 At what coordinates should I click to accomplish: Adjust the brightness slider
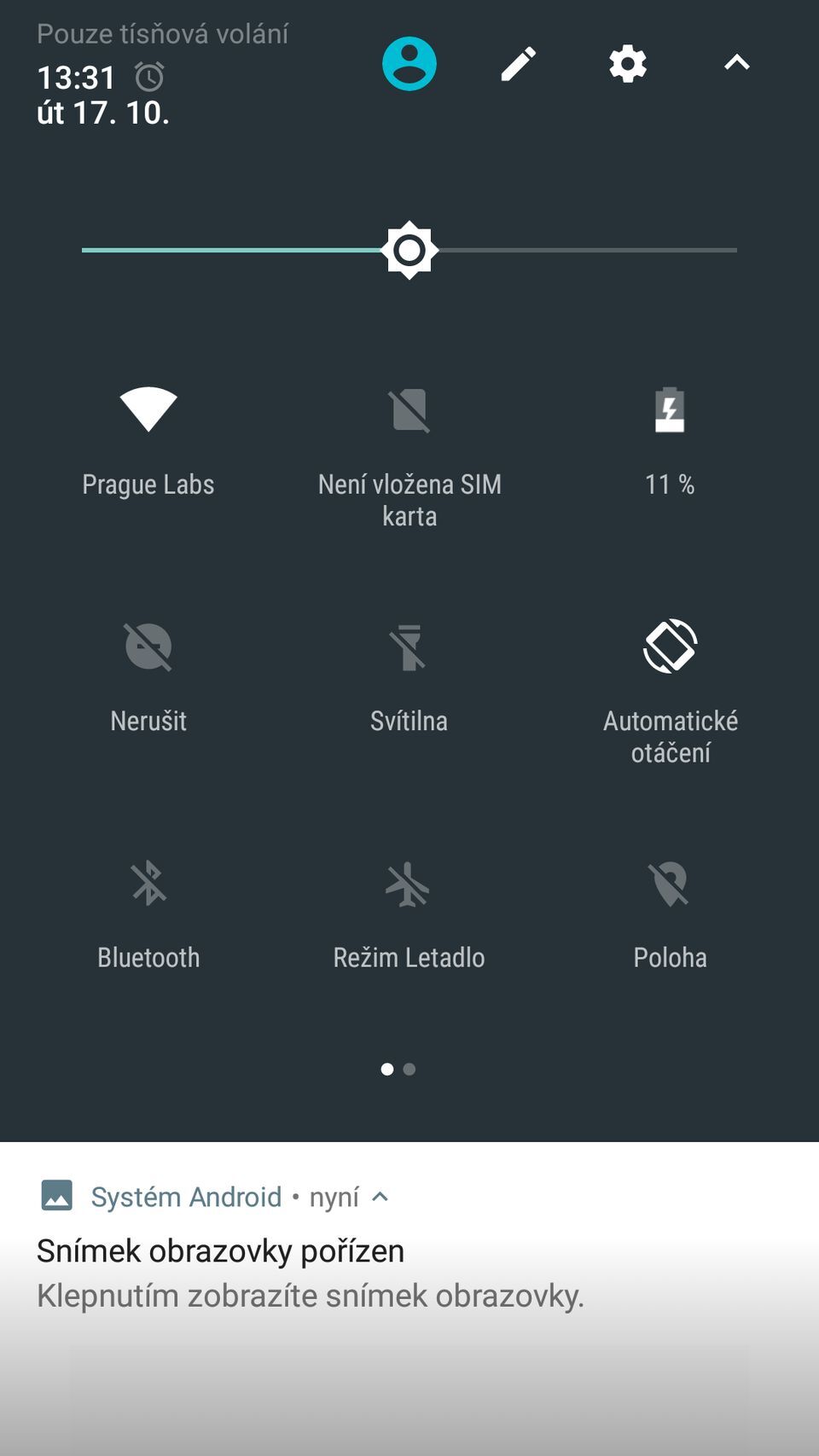(x=409, y=249)
